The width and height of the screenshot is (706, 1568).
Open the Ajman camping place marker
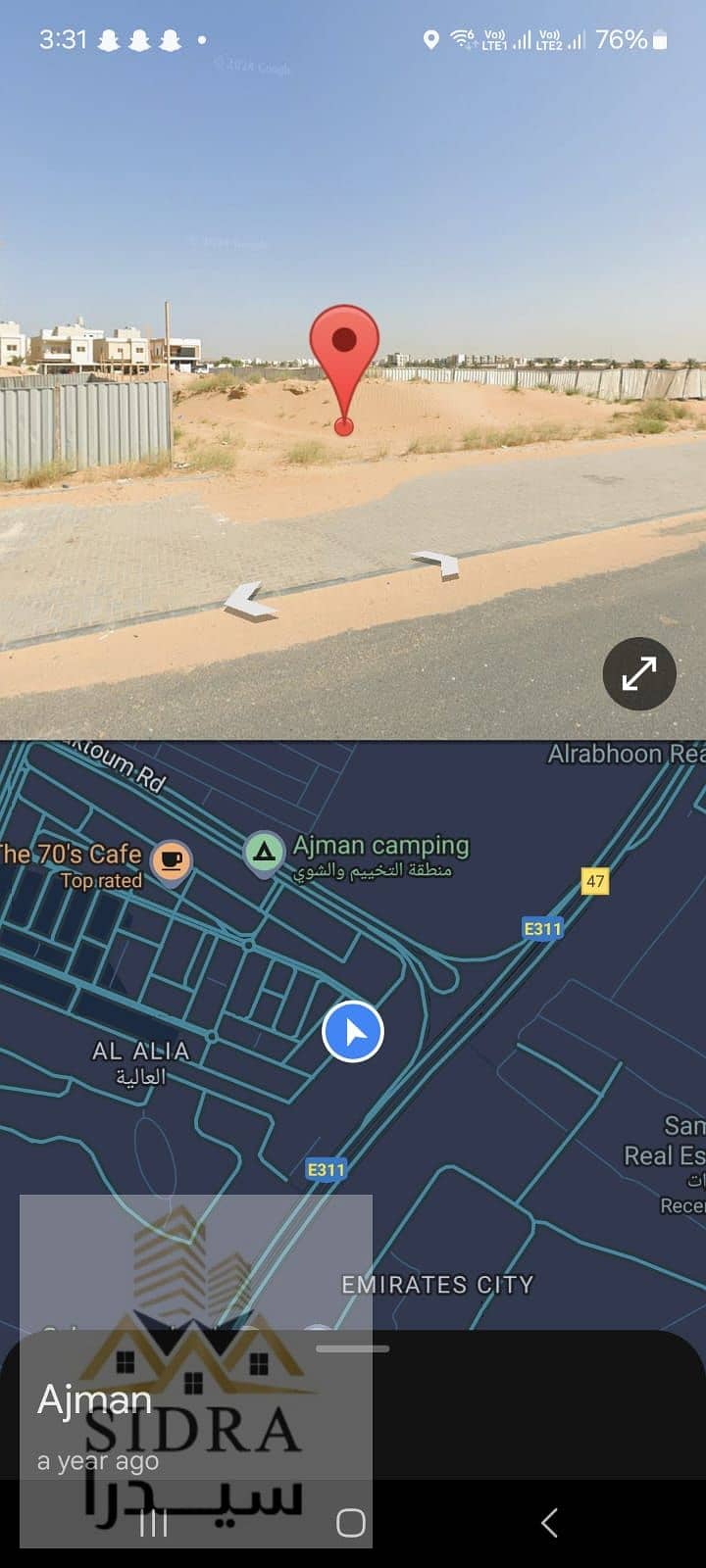tap(263, 854)
